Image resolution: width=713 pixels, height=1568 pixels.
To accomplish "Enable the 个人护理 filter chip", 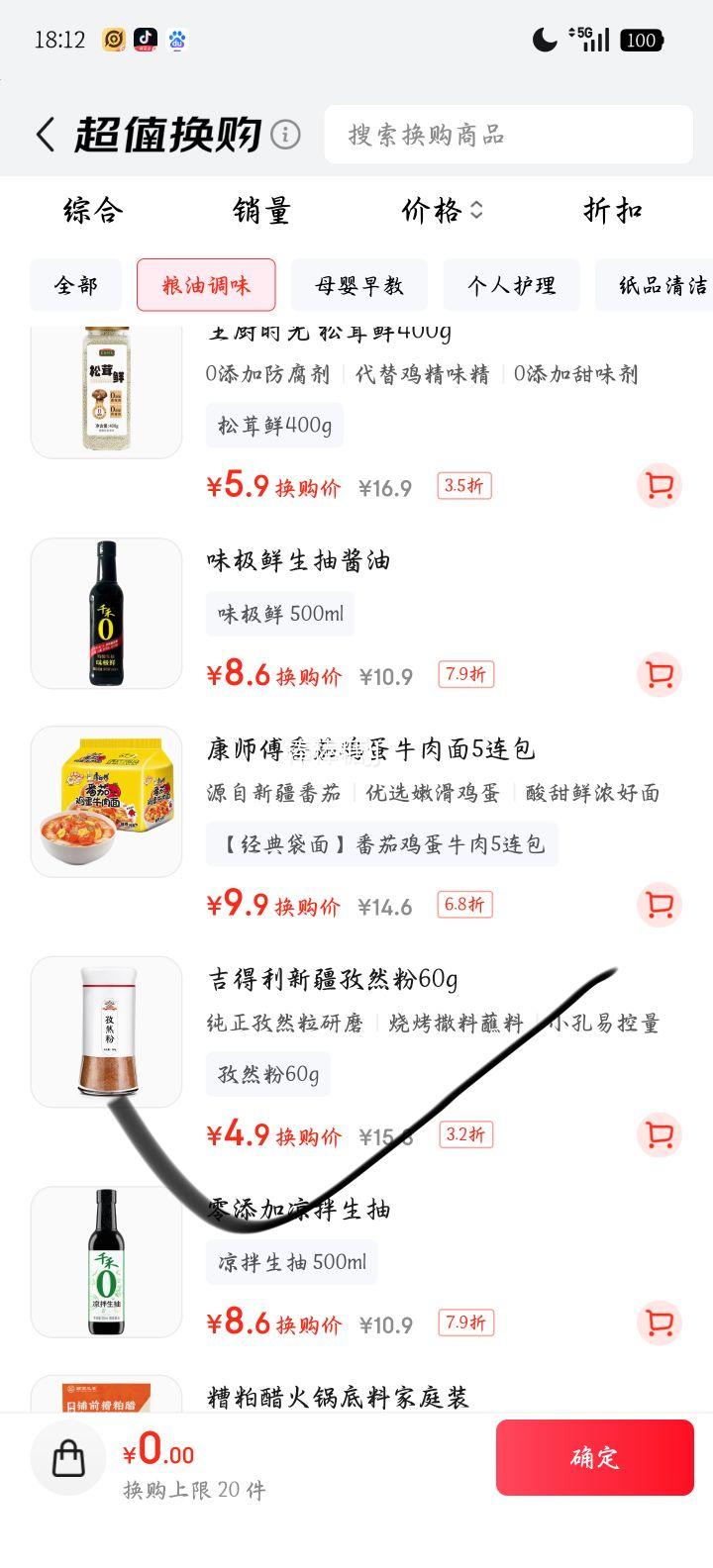I will (x=511, y=285).
